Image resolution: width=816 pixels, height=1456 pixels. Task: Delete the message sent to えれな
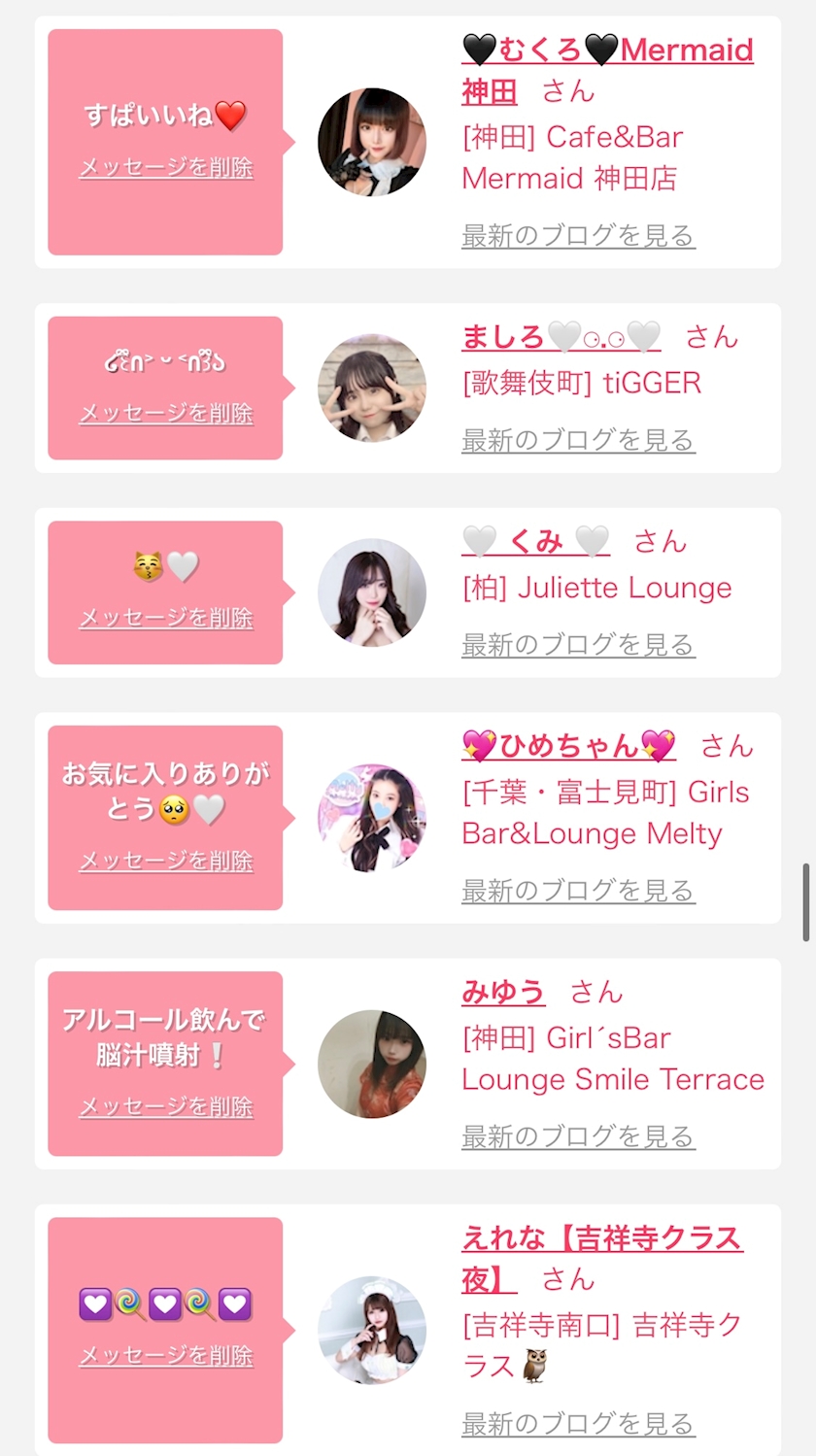click(166, 1355)
